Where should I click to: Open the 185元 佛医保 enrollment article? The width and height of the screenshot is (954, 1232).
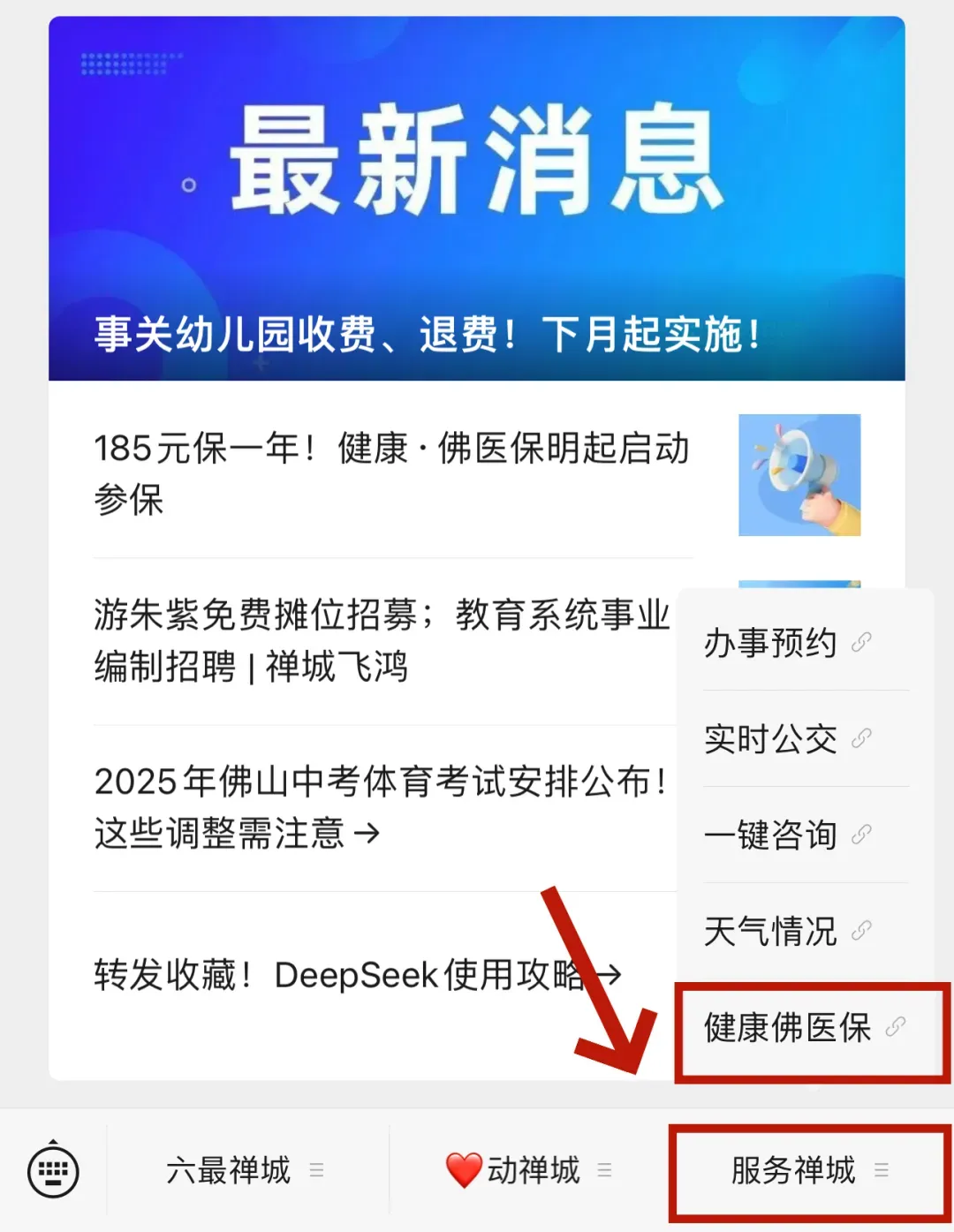click(x=393, y=473)
